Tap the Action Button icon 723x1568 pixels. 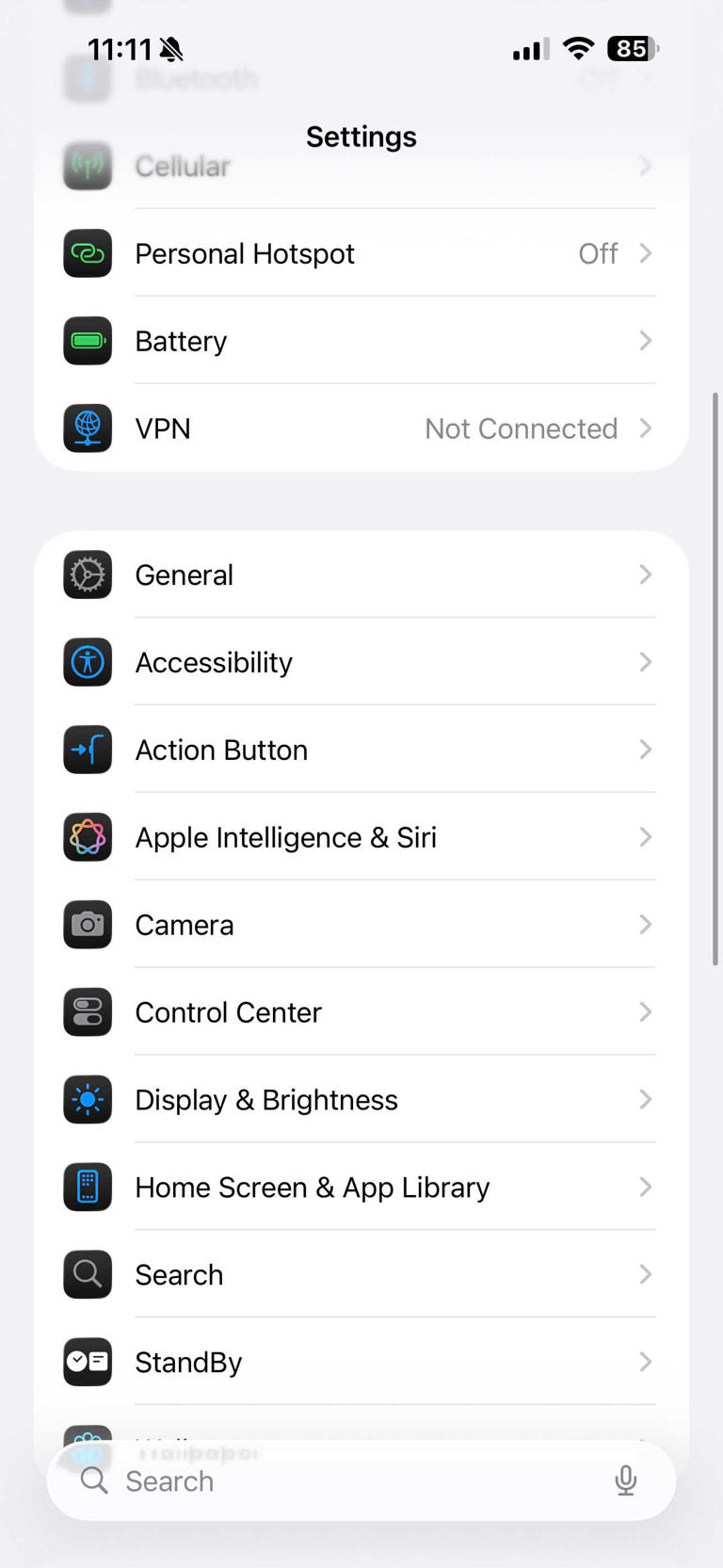[88, 750]
